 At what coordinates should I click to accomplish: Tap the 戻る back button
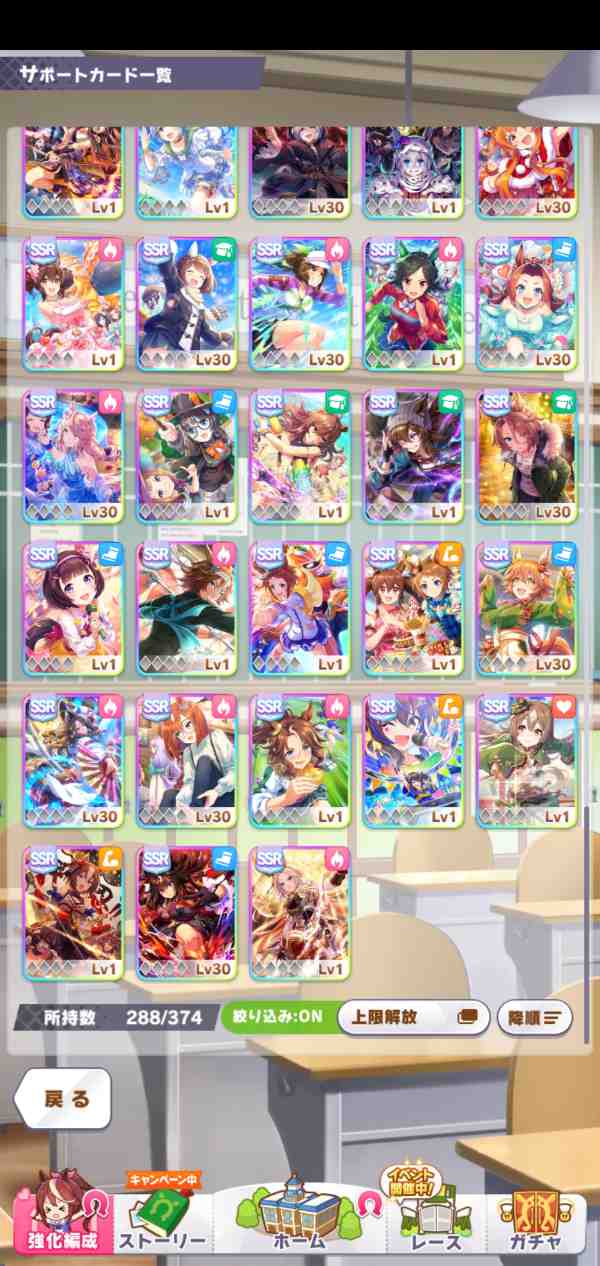pos(63,1098)
